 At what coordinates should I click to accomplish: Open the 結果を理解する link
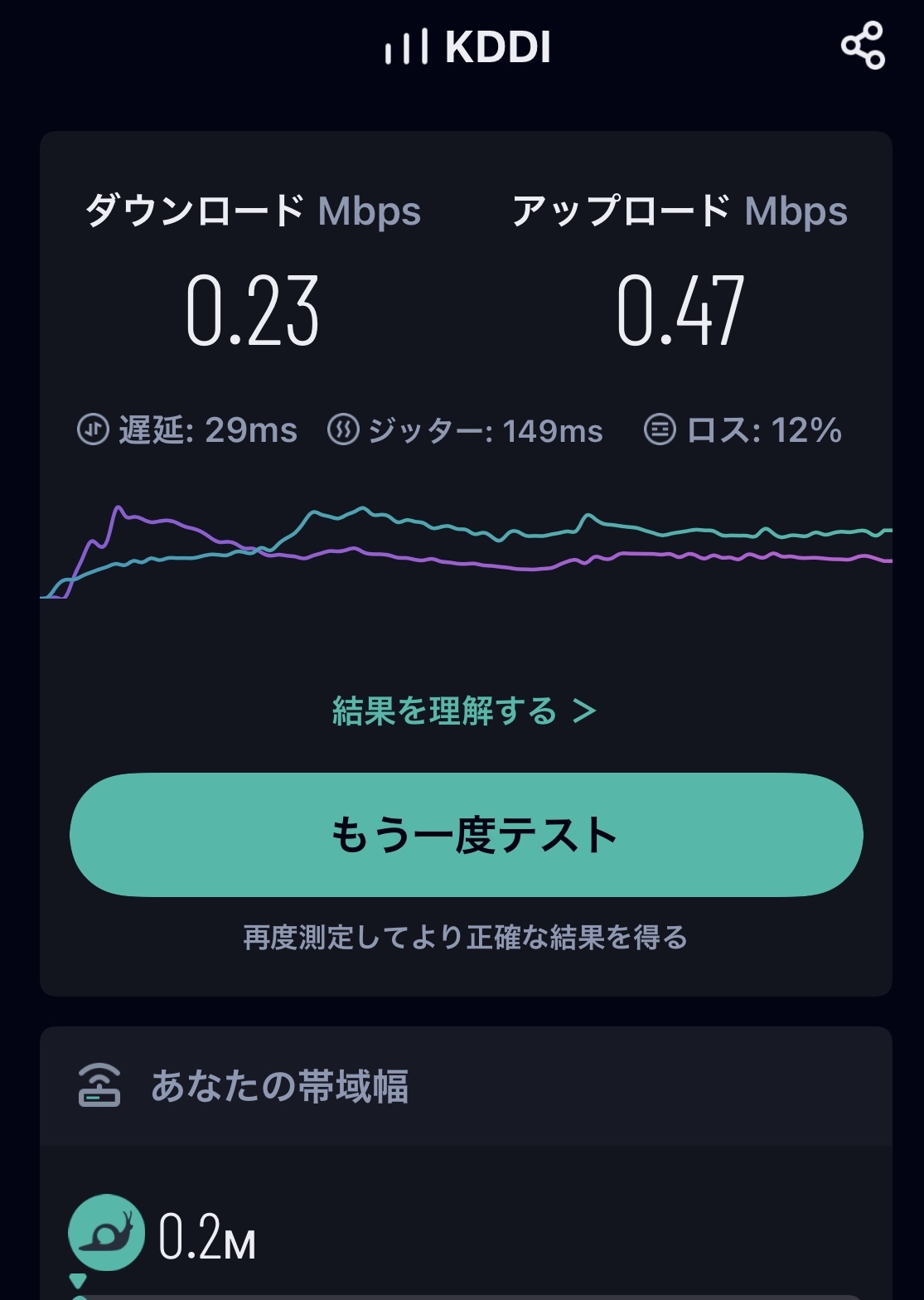coord(464,711)
